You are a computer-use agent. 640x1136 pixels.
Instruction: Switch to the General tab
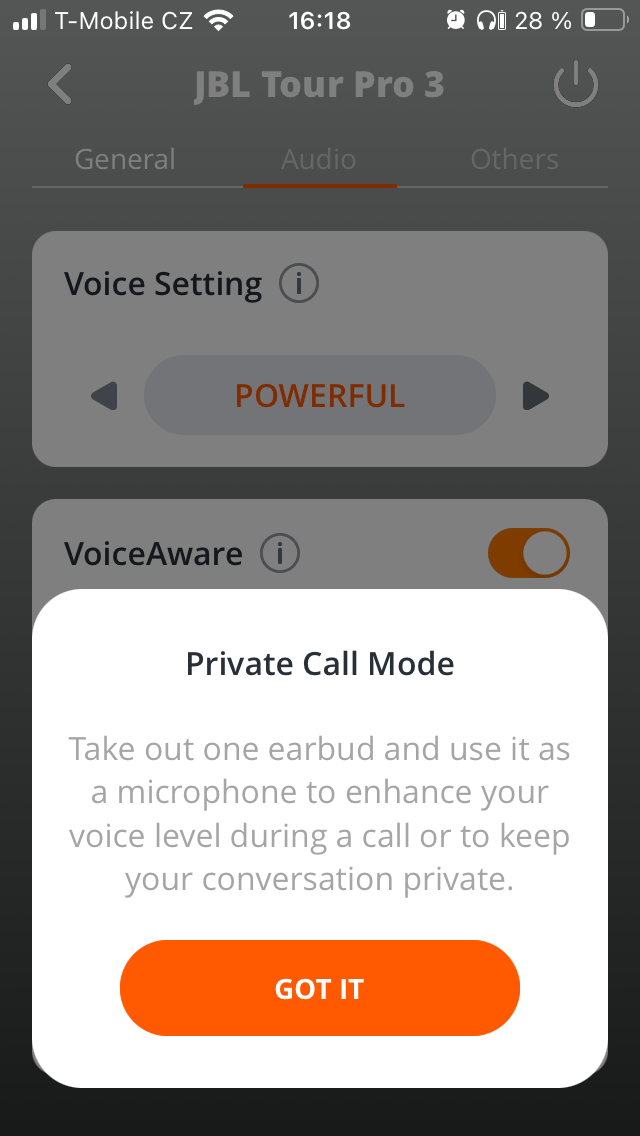point(125,160)
